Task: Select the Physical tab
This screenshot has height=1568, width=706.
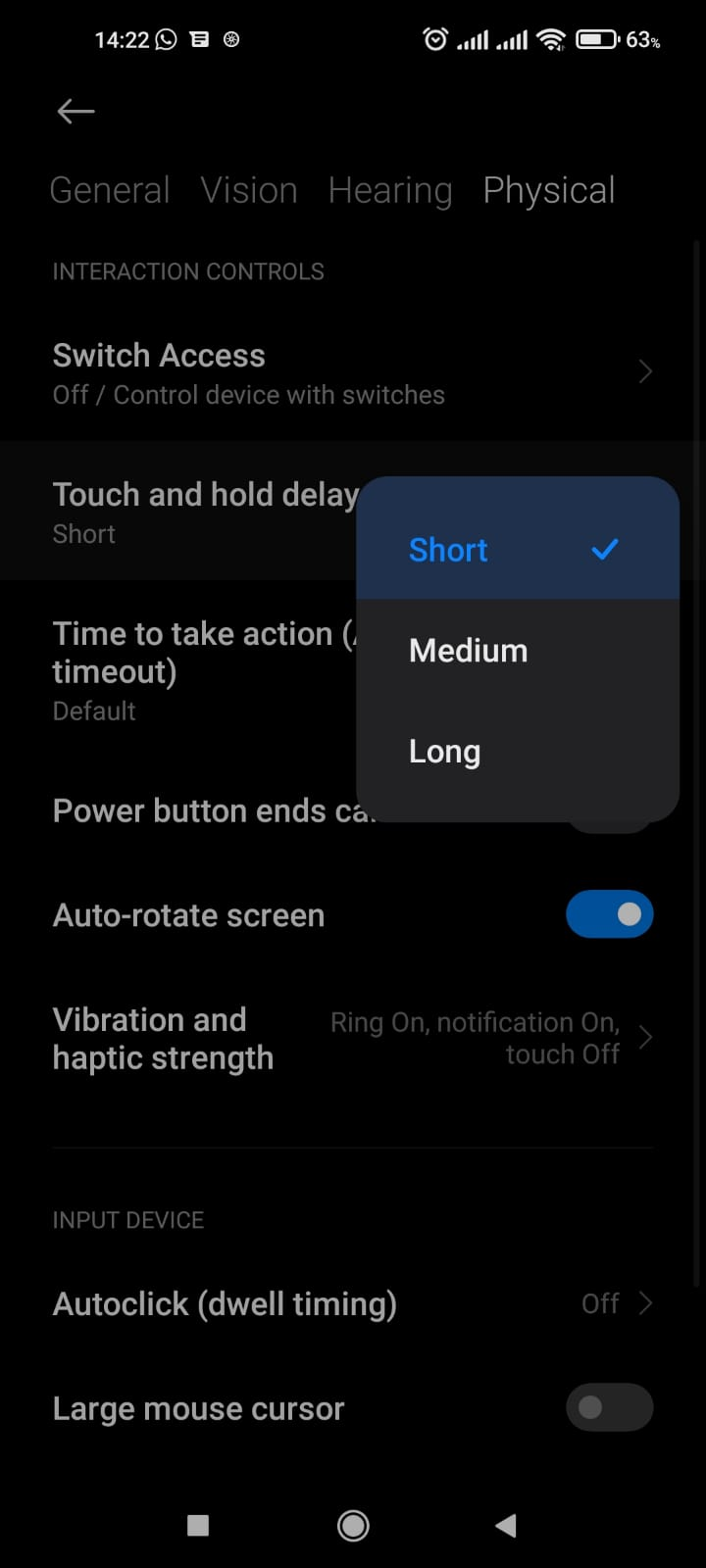Action: 549,190
